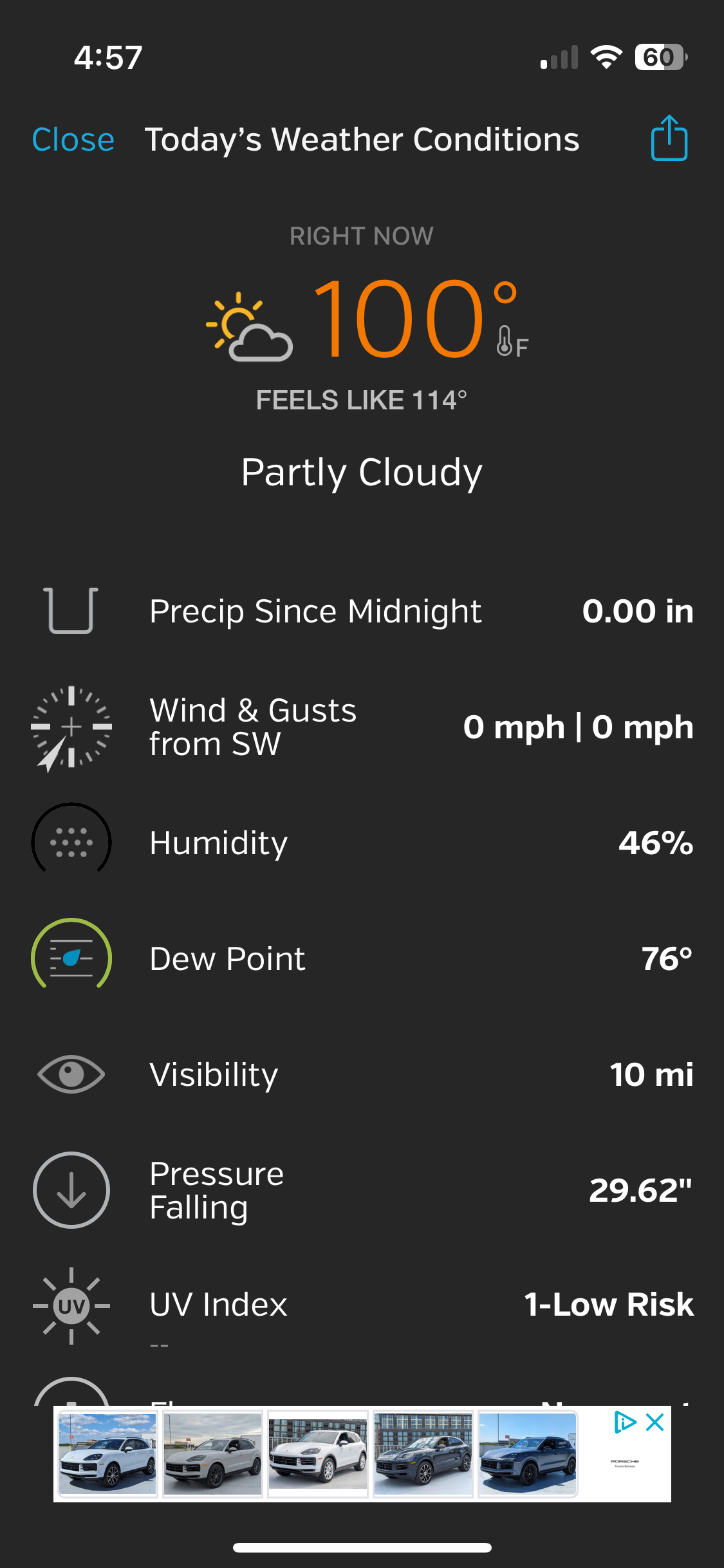Dismiss the Porsche ad banner
Viewport: 724px width, 1568px height.
(x=654, y=1422)
